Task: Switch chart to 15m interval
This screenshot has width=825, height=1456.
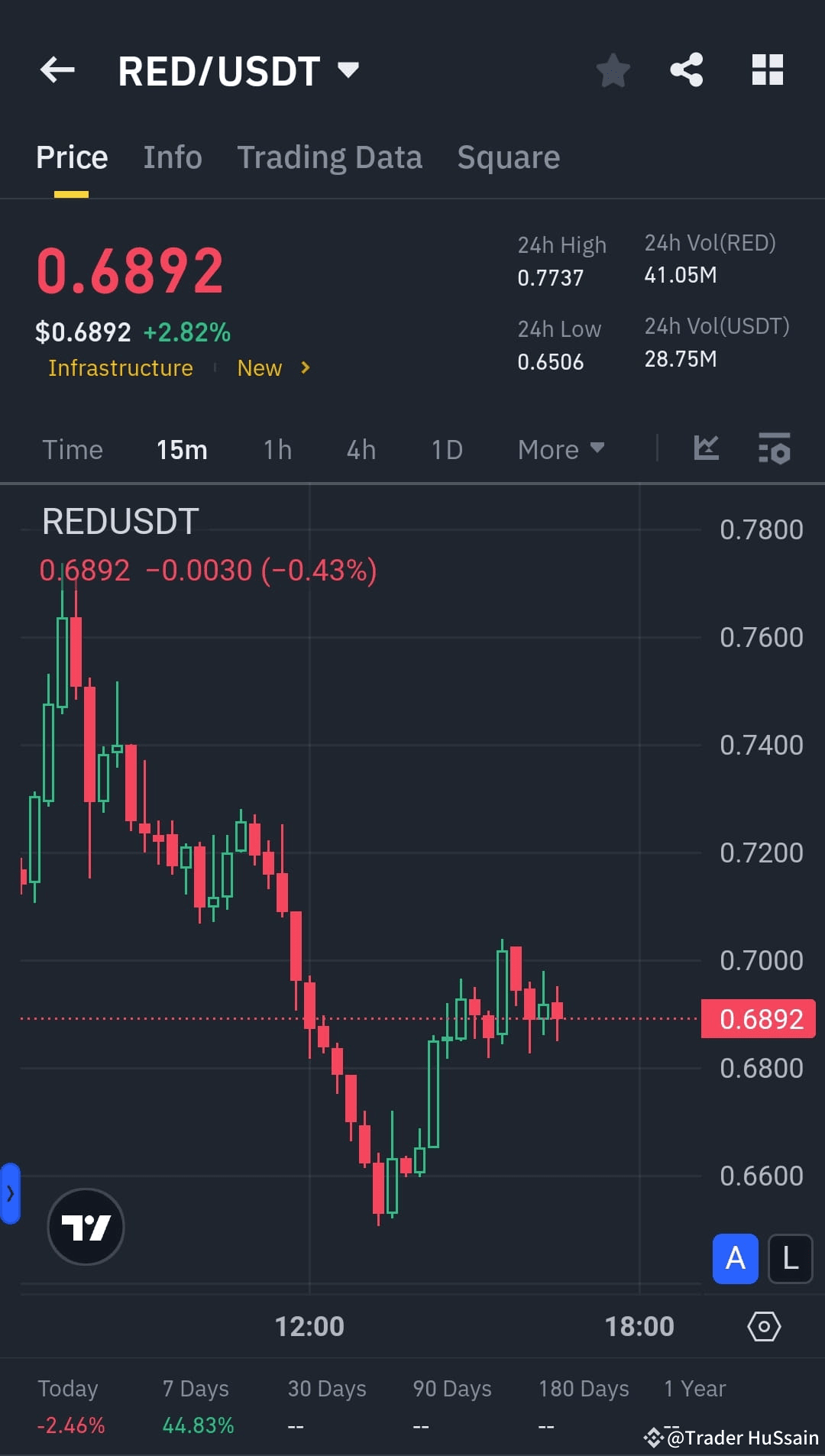Action: 181,449
